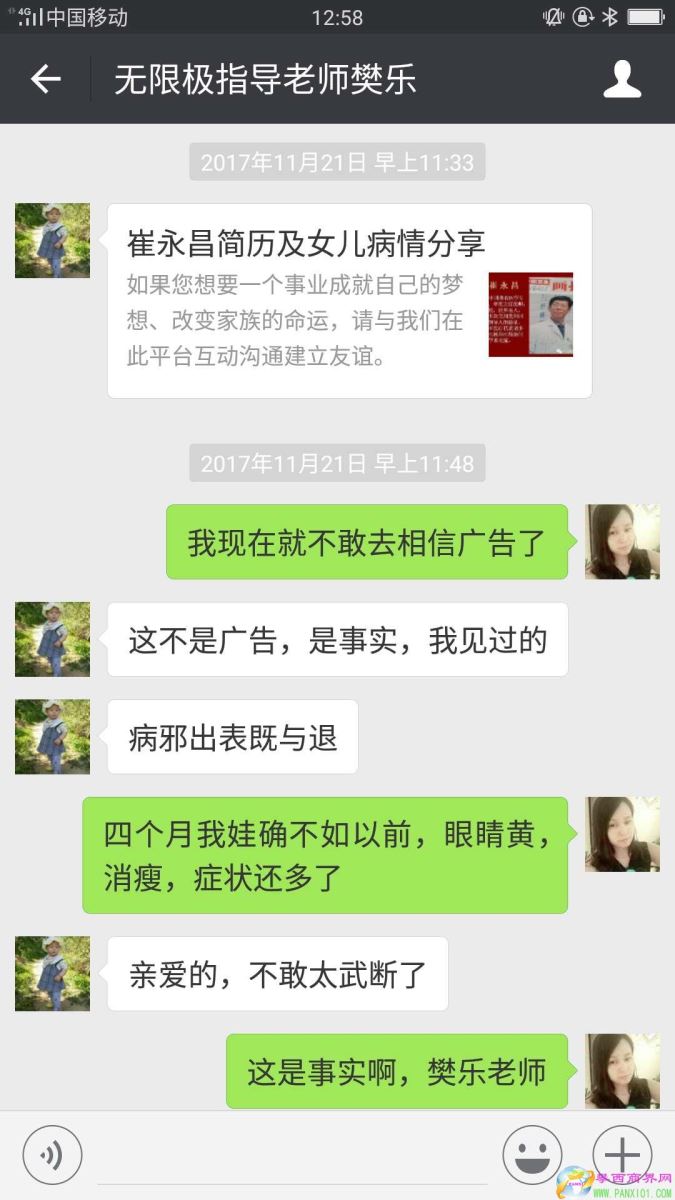The height and width of the screenshot is (1200, 675).
Task: Tap the contact's avatar beside 这不是广告 message
Action: tap(52, 639)
